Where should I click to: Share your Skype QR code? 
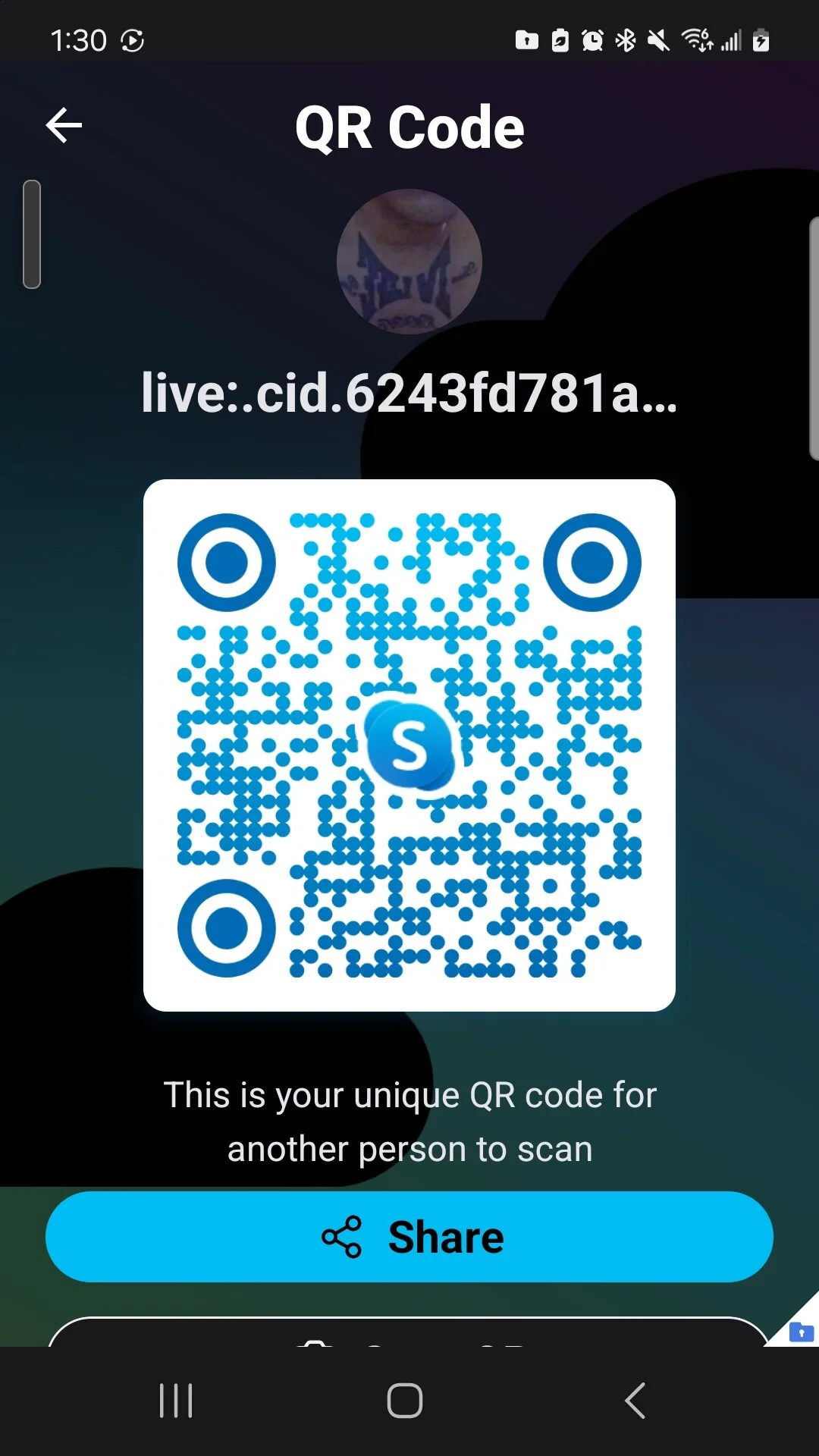[409, 1237]
